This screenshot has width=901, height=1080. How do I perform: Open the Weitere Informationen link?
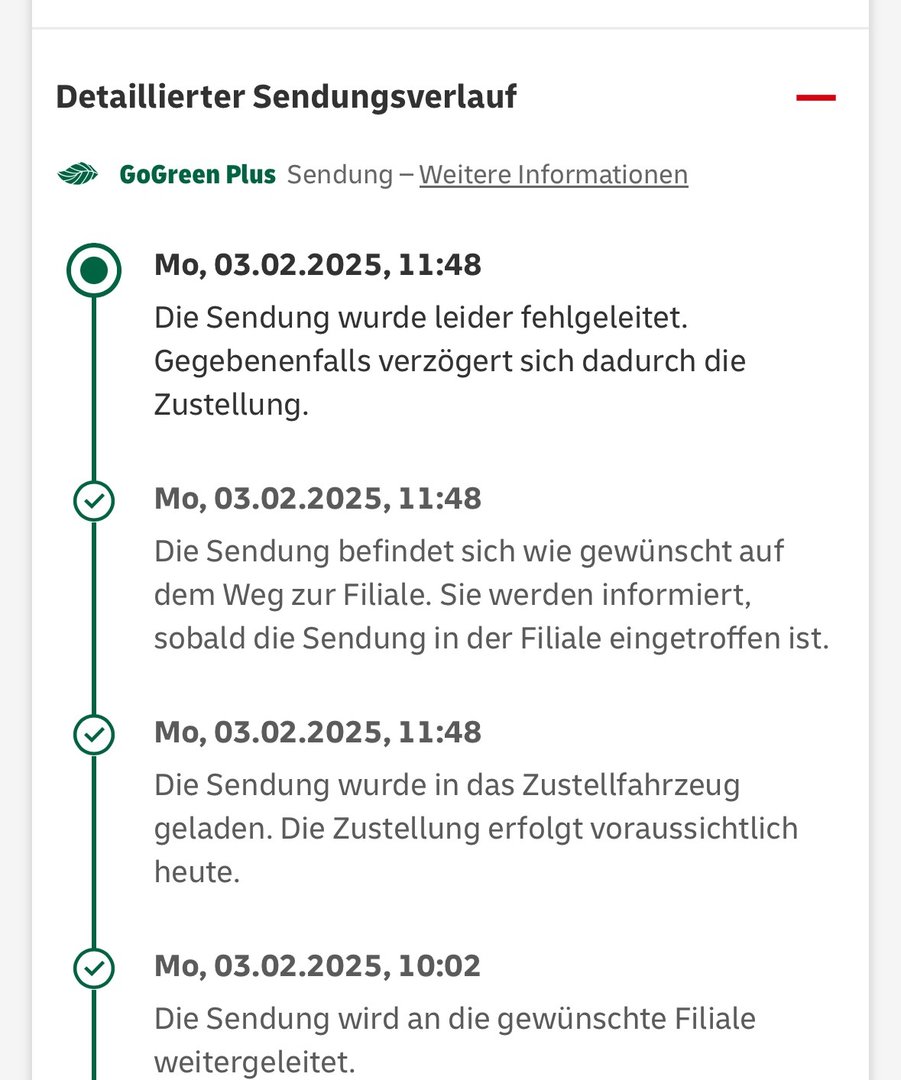553,175
